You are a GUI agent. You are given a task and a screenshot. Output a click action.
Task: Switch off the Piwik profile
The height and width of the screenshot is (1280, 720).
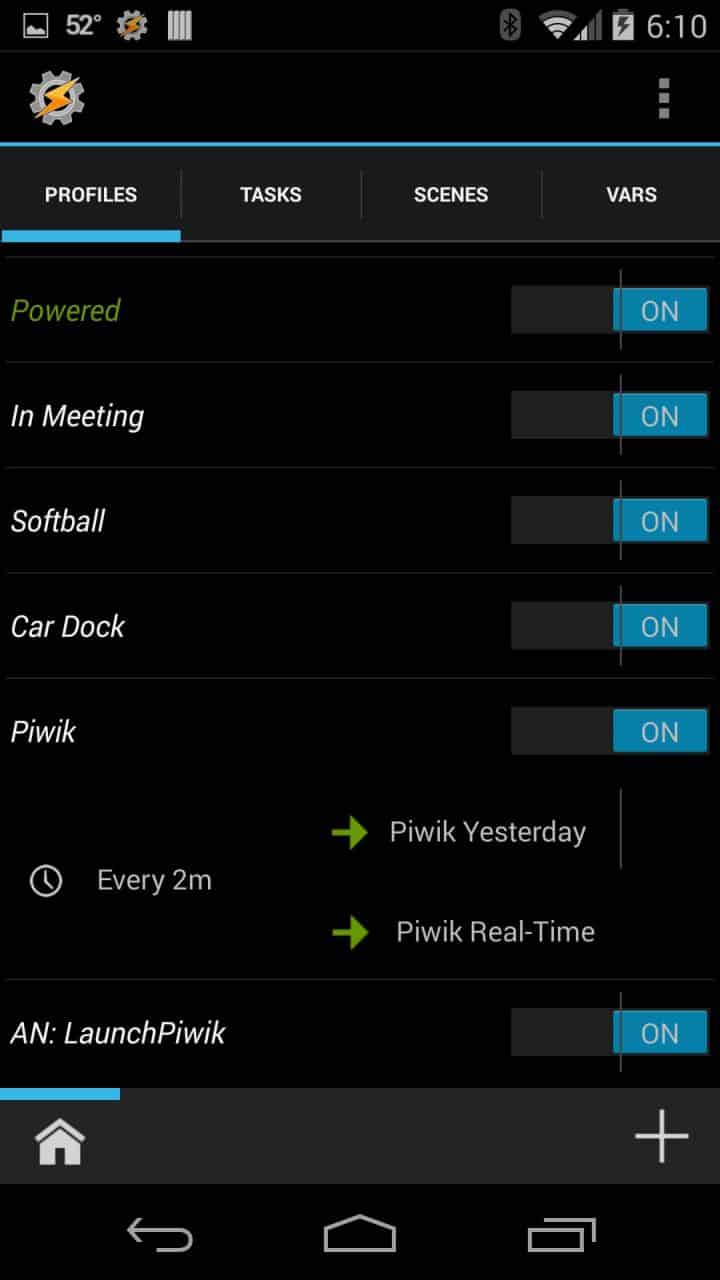point(610,732)
